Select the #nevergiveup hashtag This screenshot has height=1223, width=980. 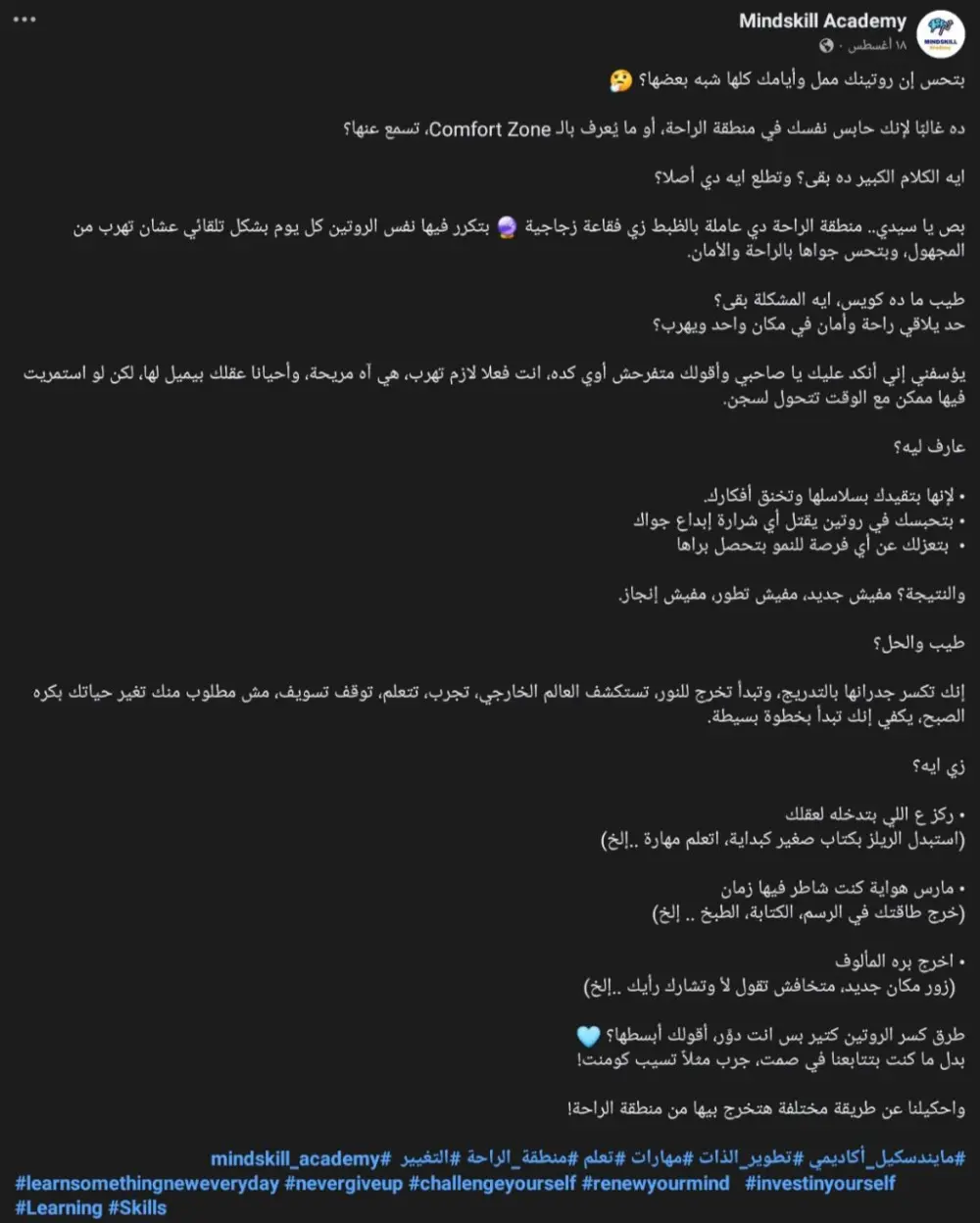click(x=343, y=1184)
